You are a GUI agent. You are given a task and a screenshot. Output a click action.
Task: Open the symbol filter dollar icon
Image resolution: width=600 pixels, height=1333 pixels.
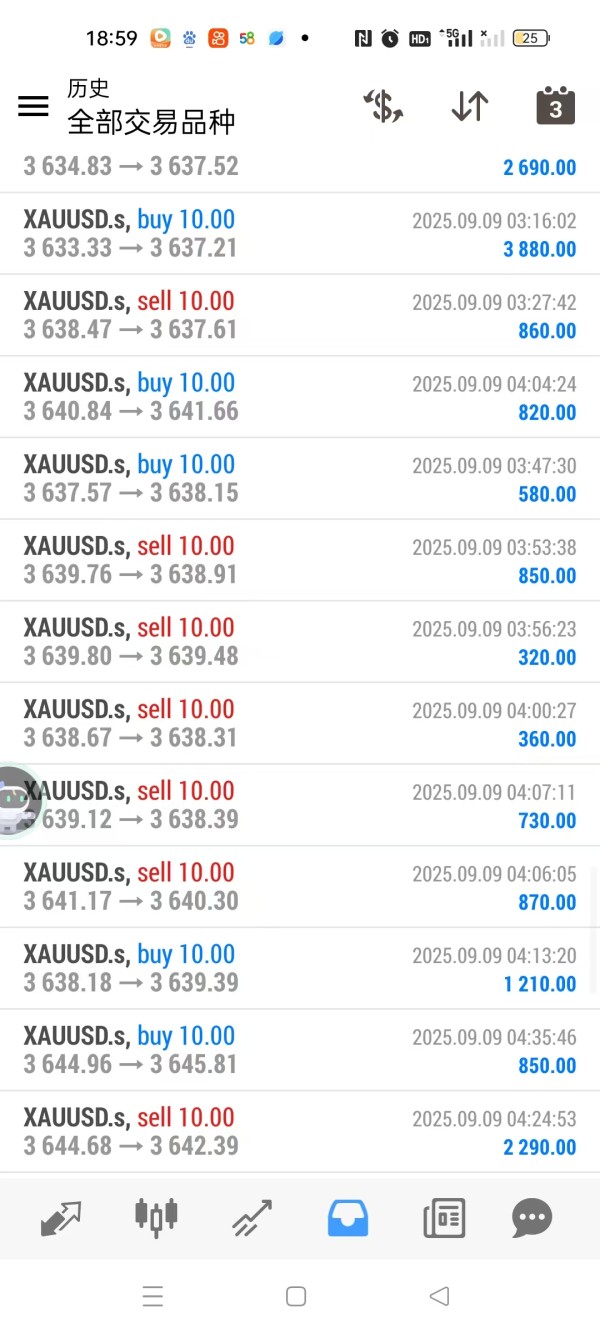(x=383, y=106)
